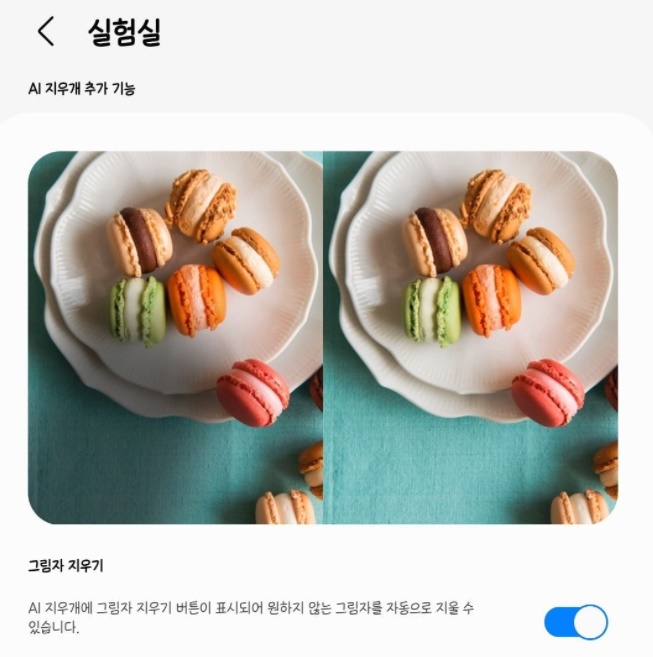Go back from the 실험실 screen
The height and width of the screenshot is (657, 653).
[x=45, y=32]
